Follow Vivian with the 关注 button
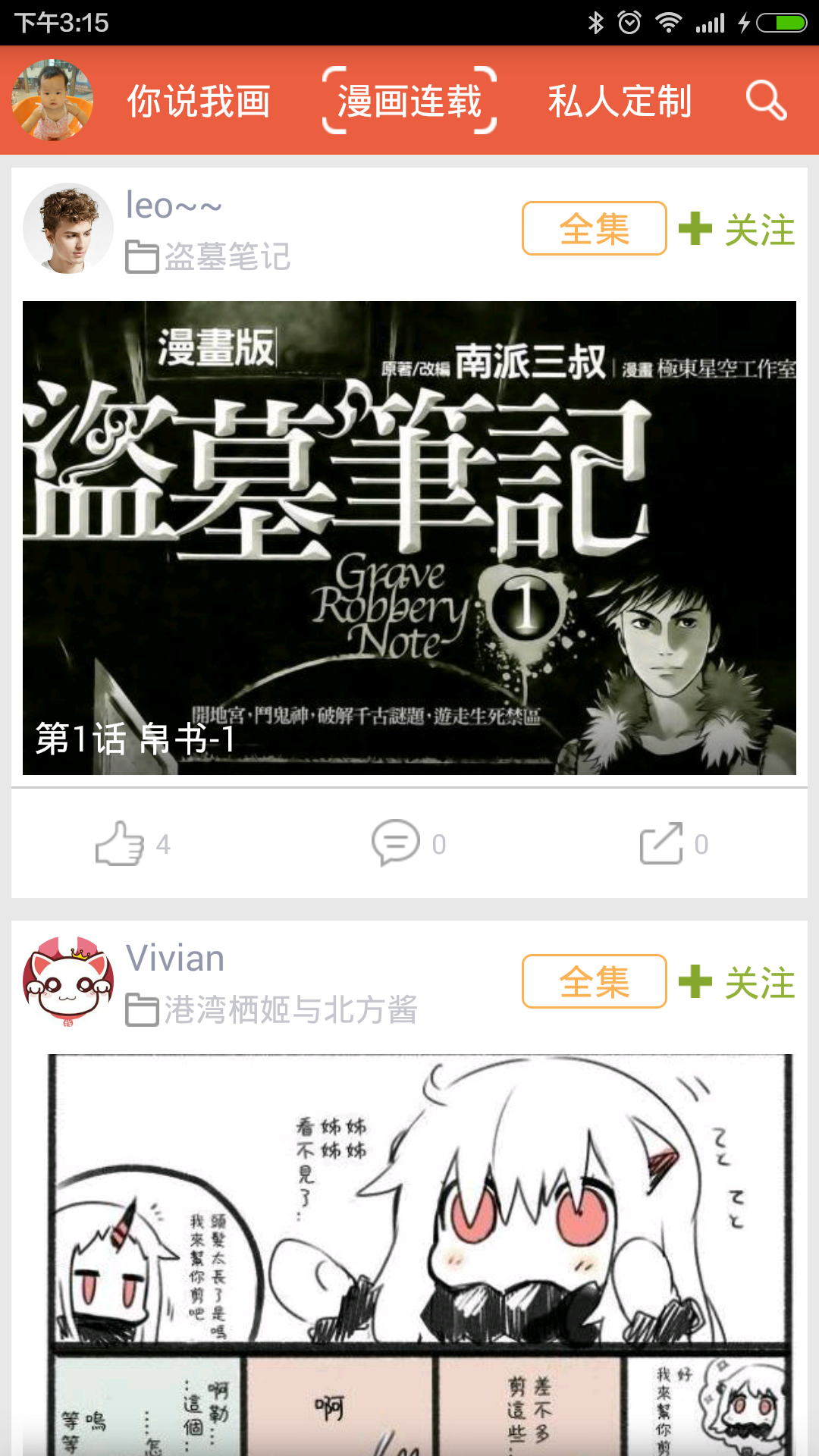The height and width of the screenshot is (1456, 819). [x=736, y=982]
